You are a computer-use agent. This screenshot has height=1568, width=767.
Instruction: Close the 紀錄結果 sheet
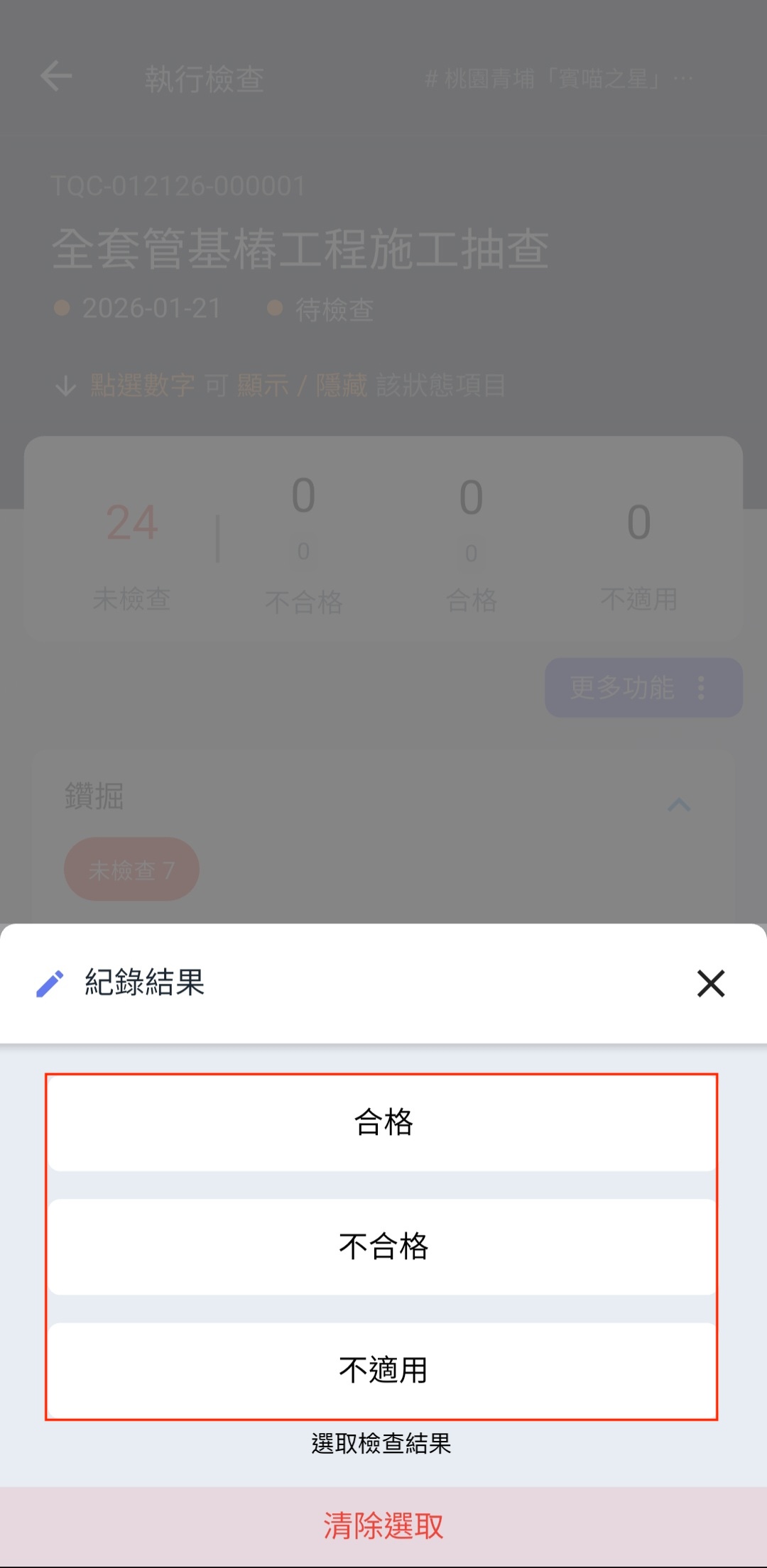pos(710,983)
